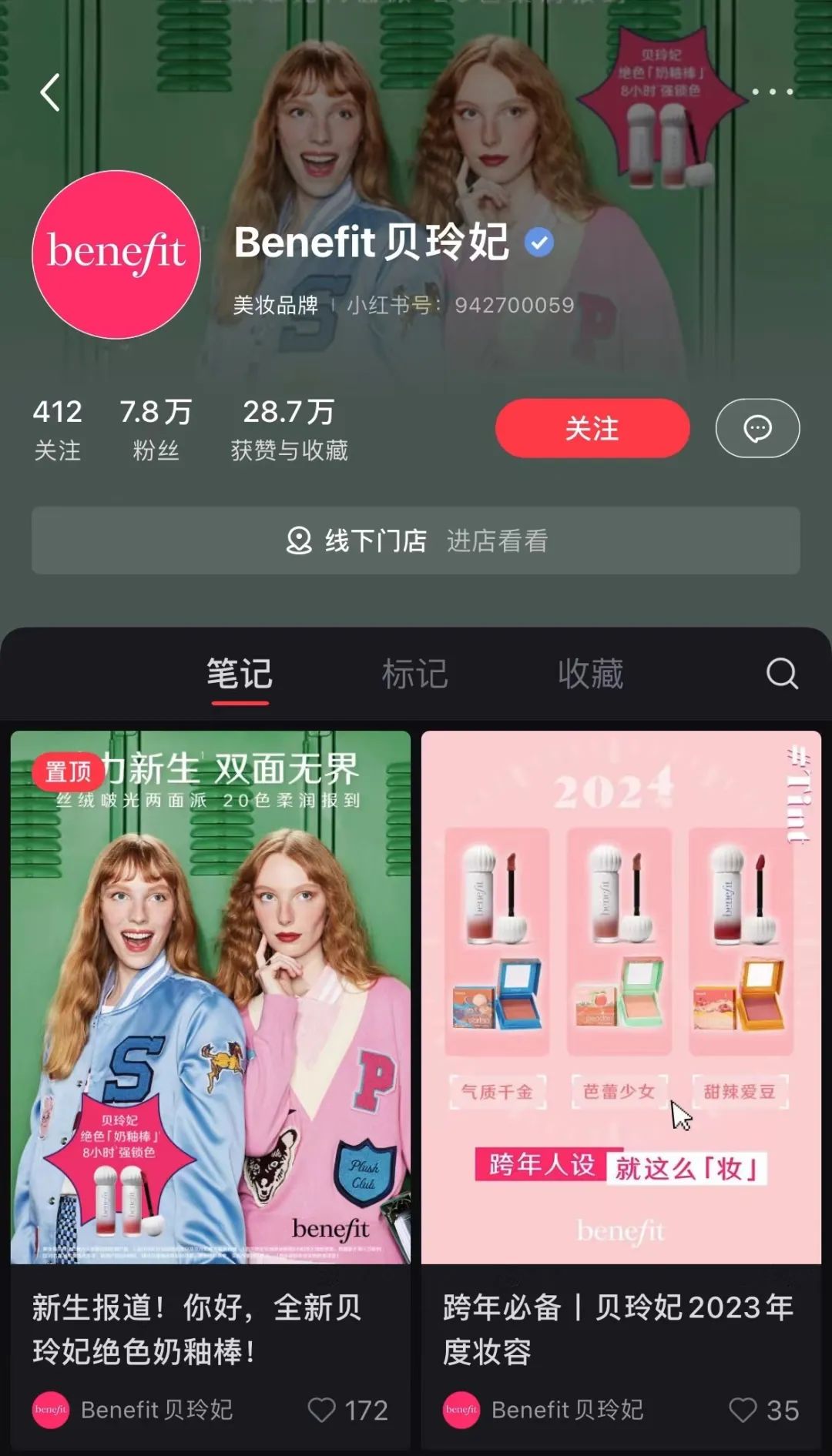Image resolution: width=832 pixels, height=1456 pixels.
Task: Switch to the 标记 tab
Action: click(414, 674)
